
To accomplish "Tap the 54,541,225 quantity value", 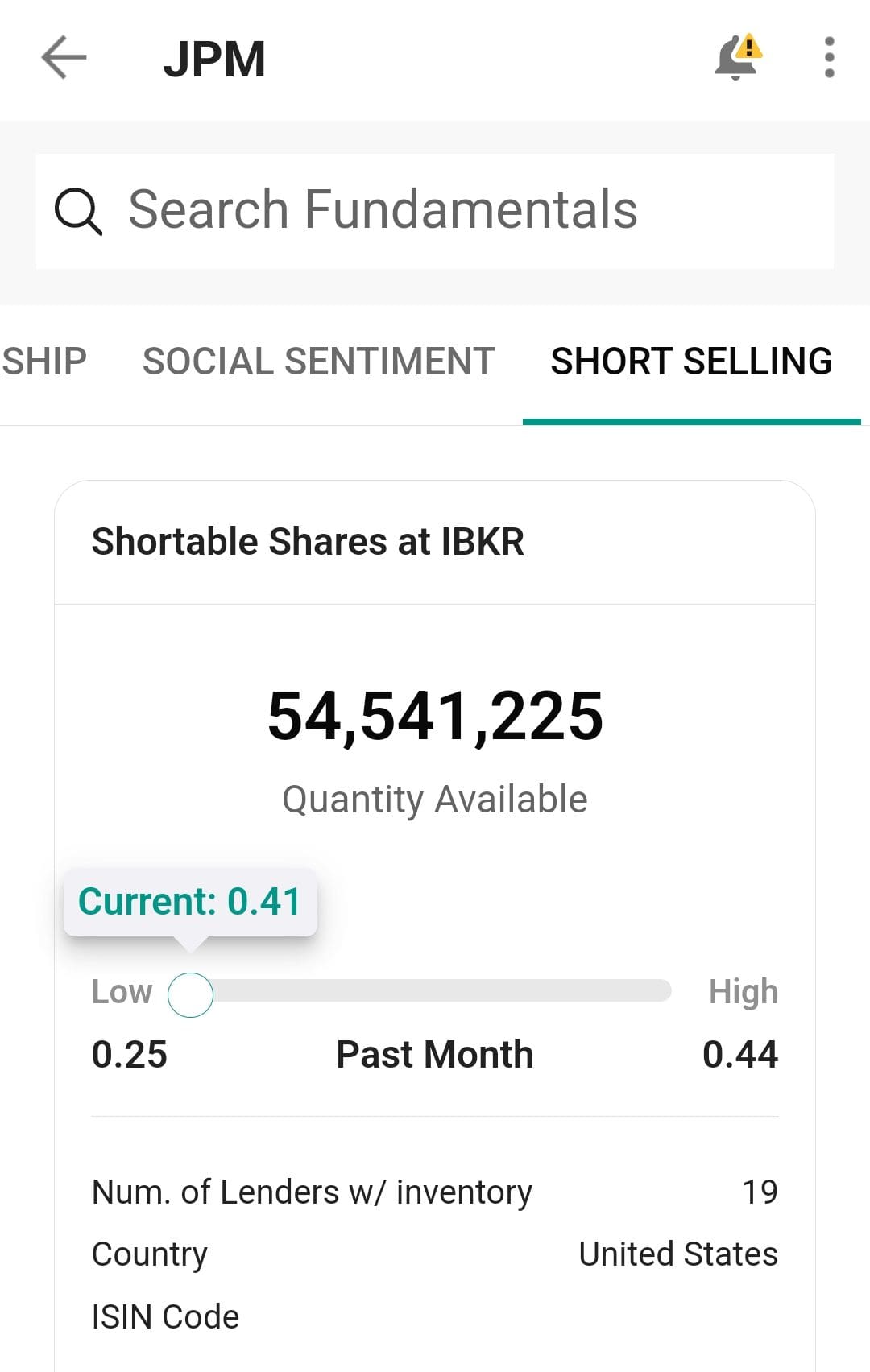I will click(x=435, y=717).
